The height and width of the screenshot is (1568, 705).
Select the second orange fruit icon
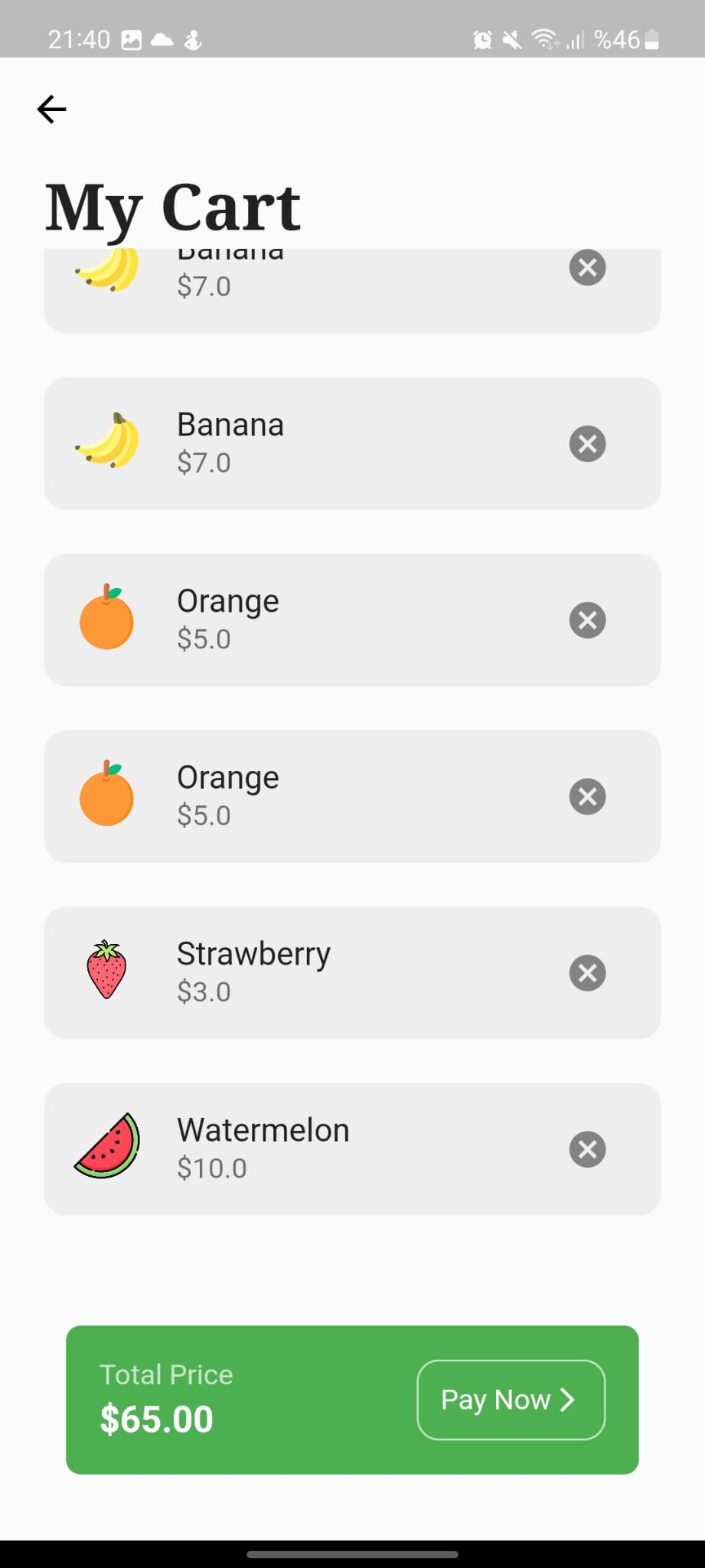pos(107,795)
